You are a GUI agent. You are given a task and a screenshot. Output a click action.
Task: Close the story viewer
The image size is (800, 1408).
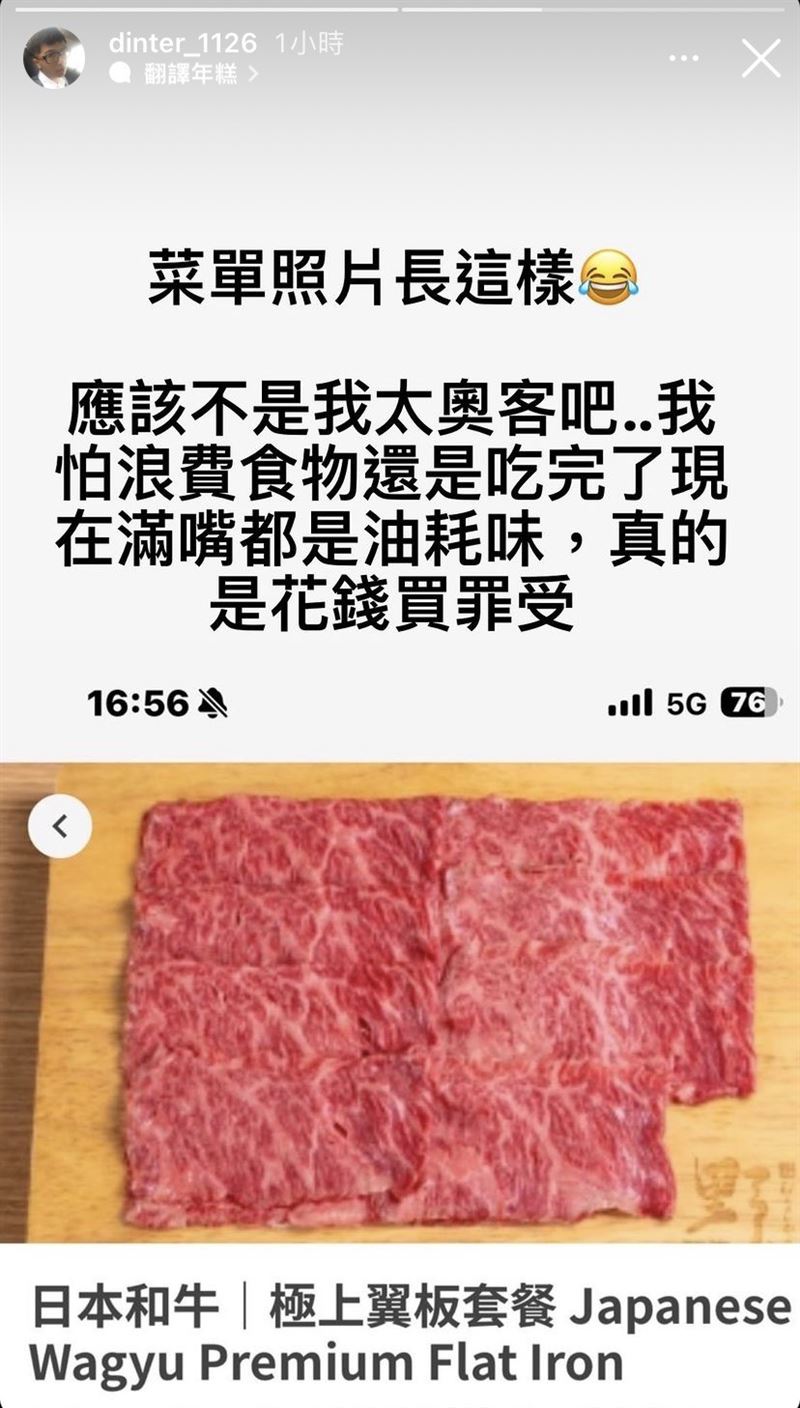[x=761, y=58]
